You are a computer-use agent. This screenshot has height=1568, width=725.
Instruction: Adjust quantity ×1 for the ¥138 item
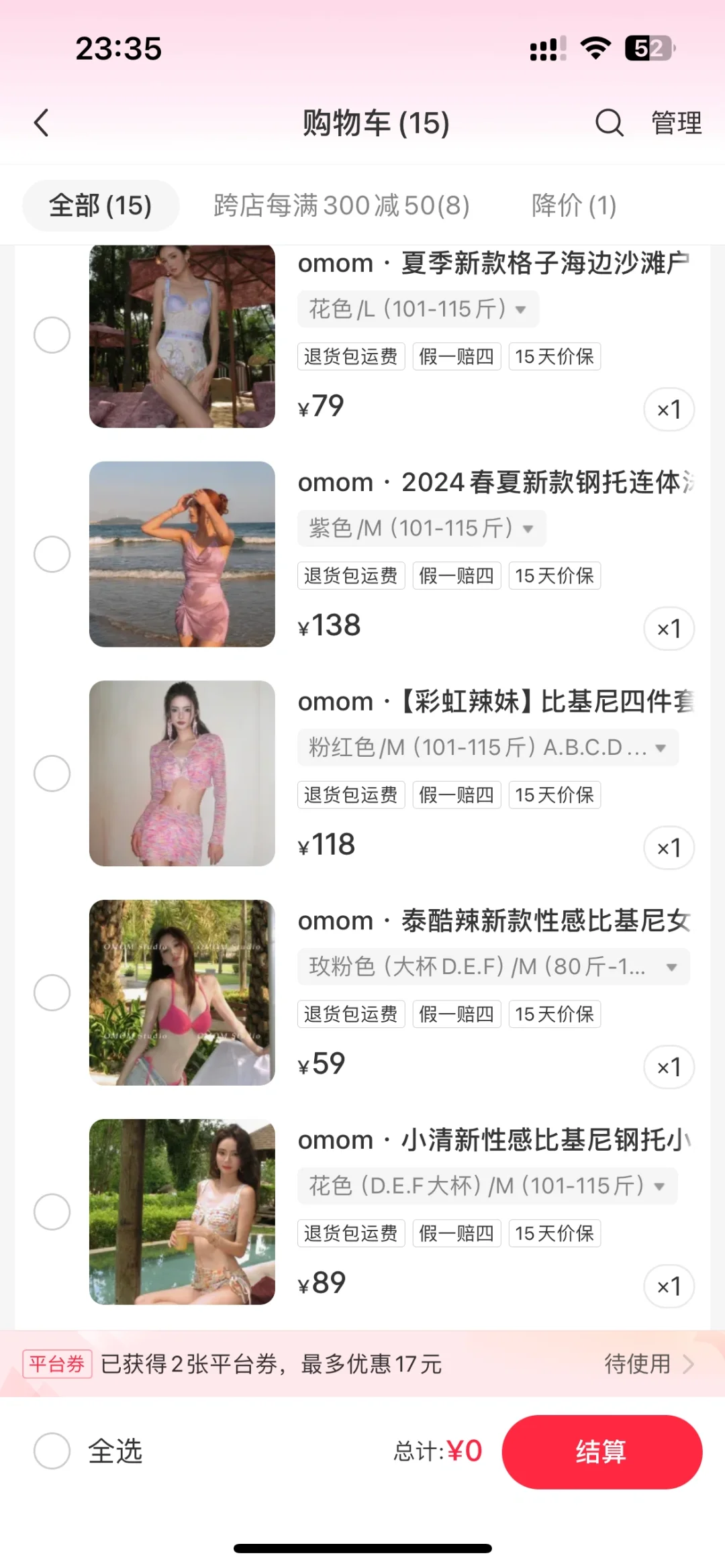click(x=669, y=629)
